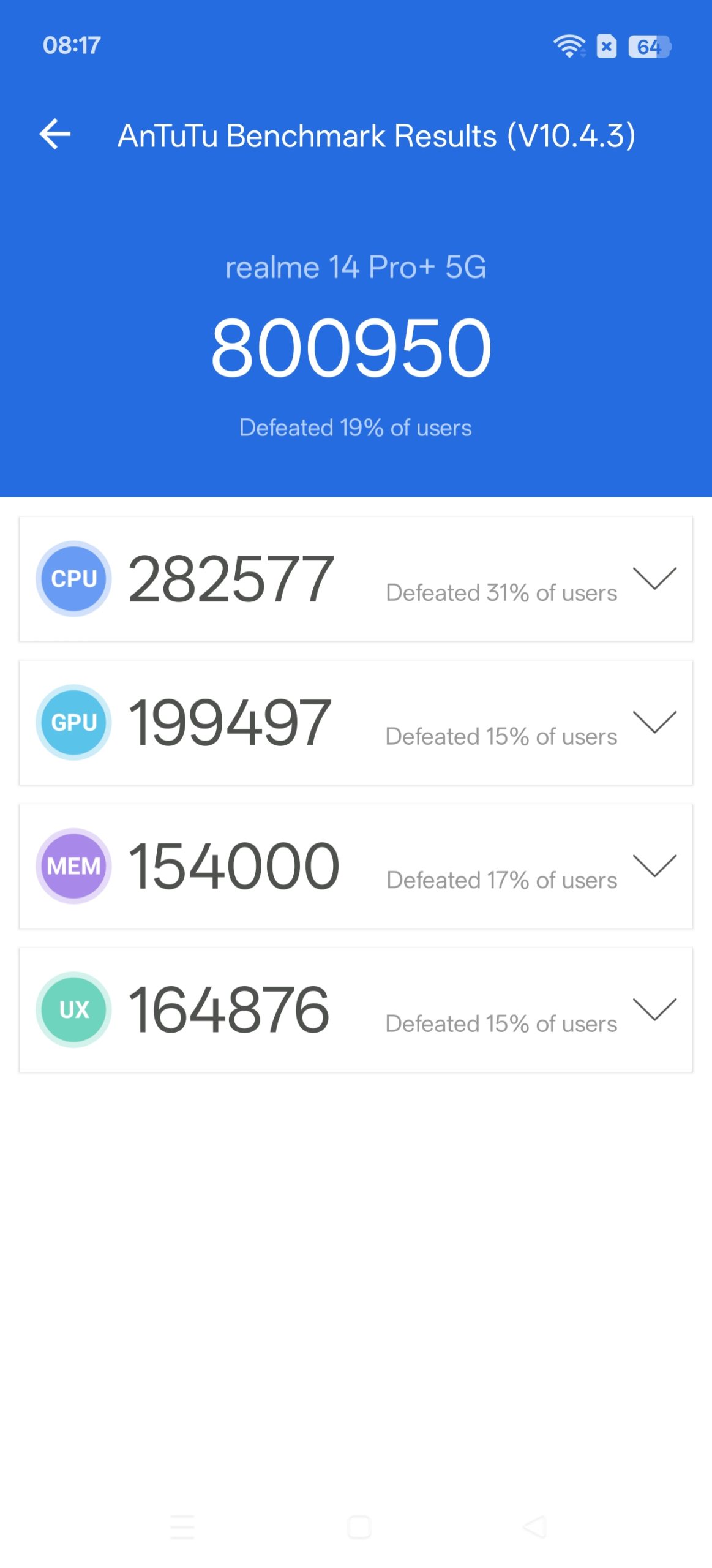This screenshot has height=1568, width=712.
Task: Go back from AnTuTu Benchmark Results
Action: point(55,134)
